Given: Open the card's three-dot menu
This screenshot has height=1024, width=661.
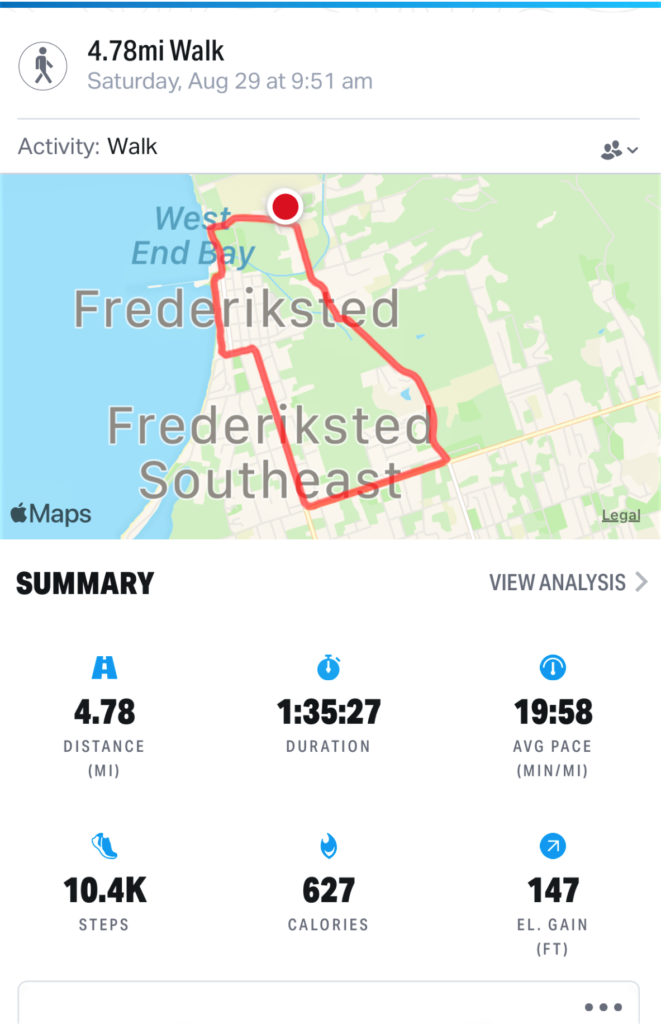Looking at the screenshot, I should [x=603, y=1007].
